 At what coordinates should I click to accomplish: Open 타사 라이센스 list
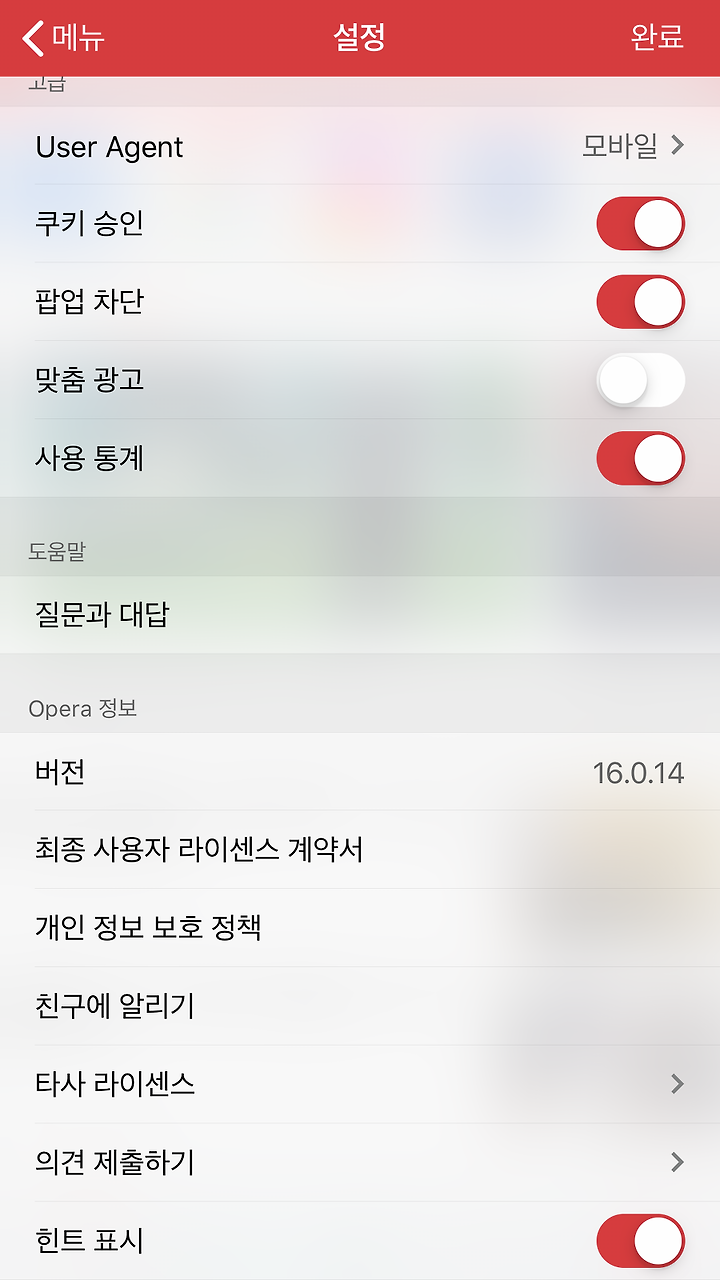tap(360, 1084)
